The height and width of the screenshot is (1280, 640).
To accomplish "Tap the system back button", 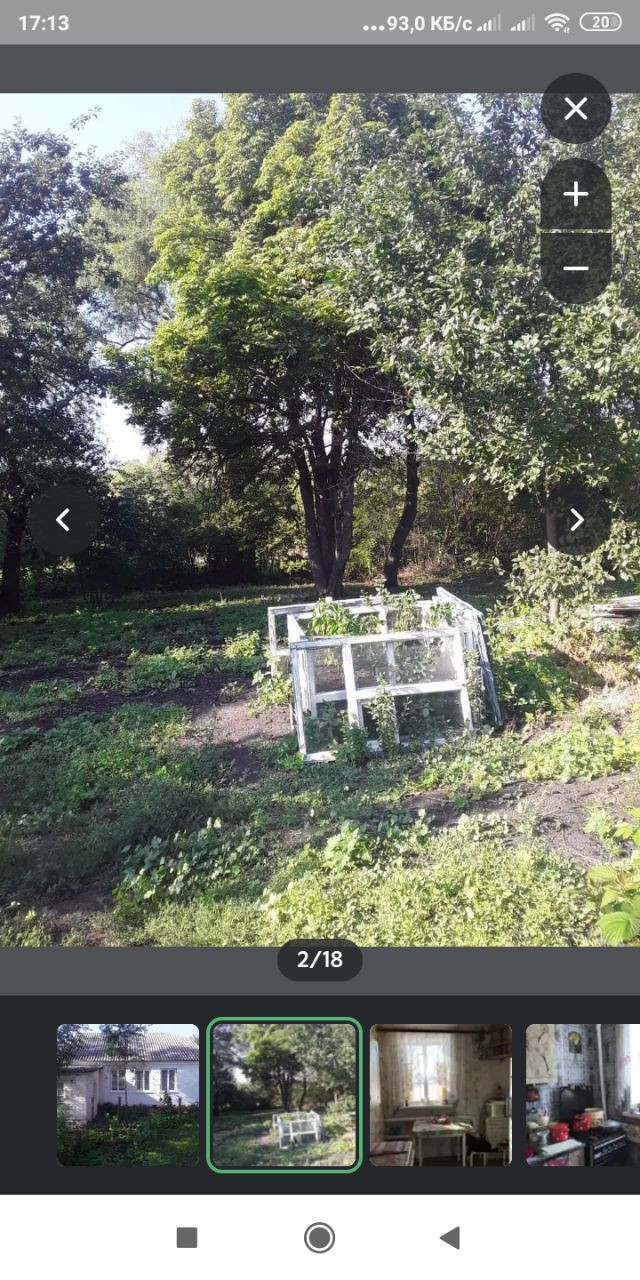I will click(450, 1238).
